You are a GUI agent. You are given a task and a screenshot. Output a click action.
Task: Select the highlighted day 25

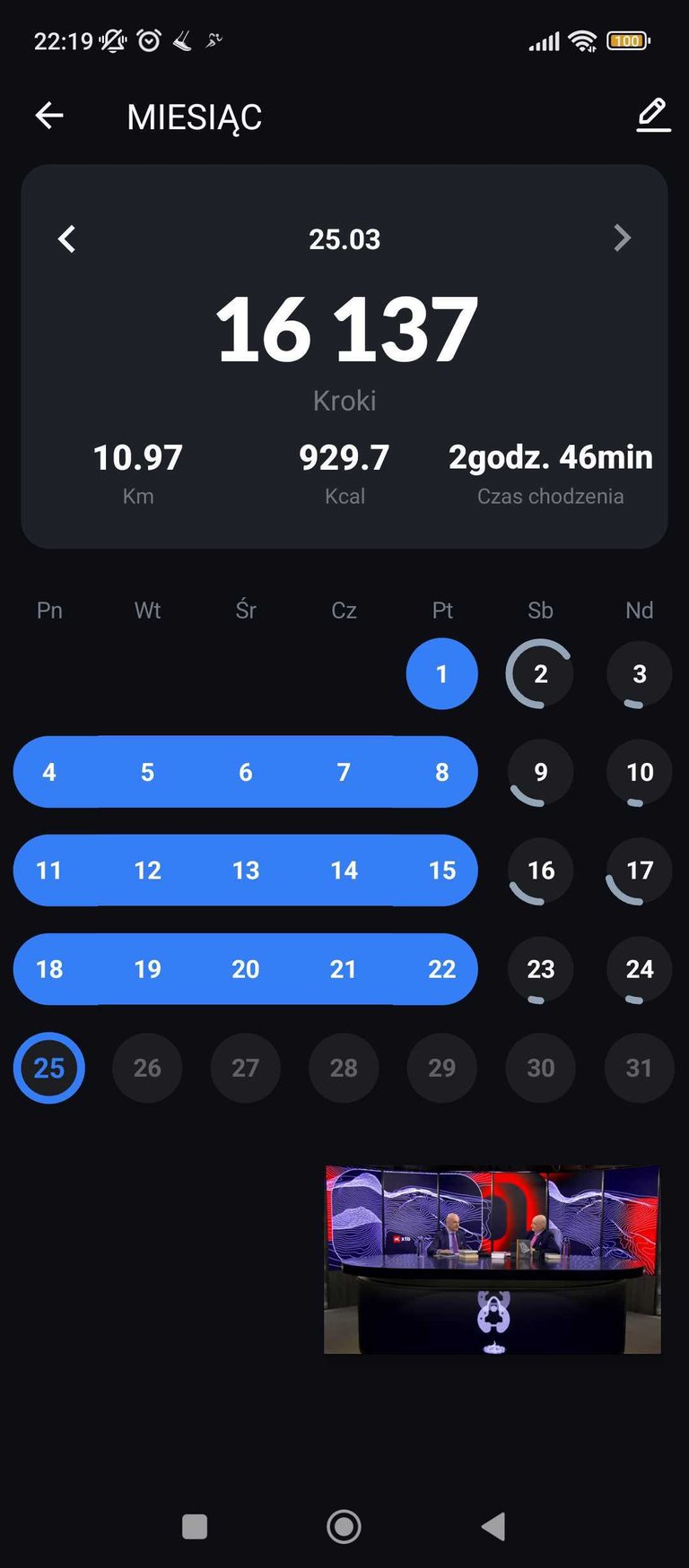click(x=49, y=1068)
